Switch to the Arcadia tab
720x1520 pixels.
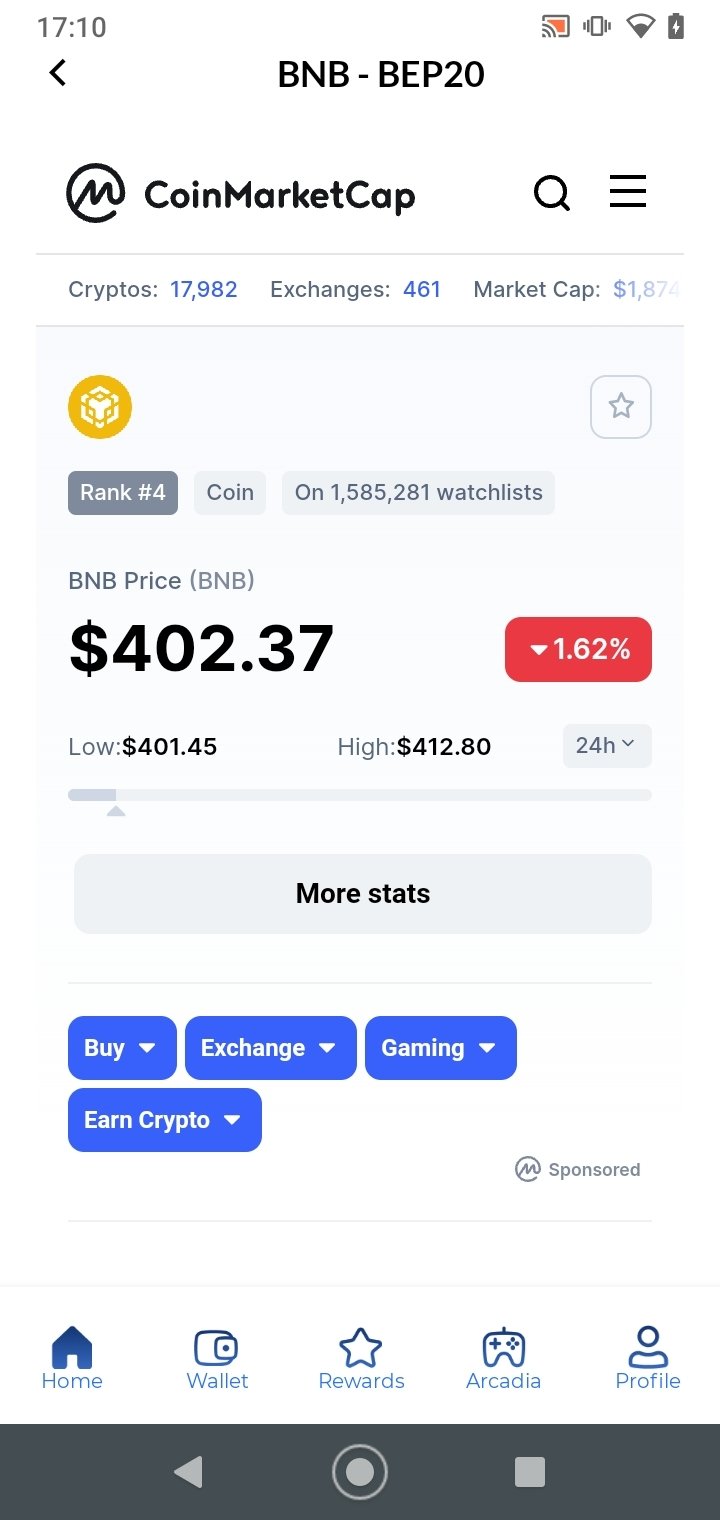(x=503, y=1358)
